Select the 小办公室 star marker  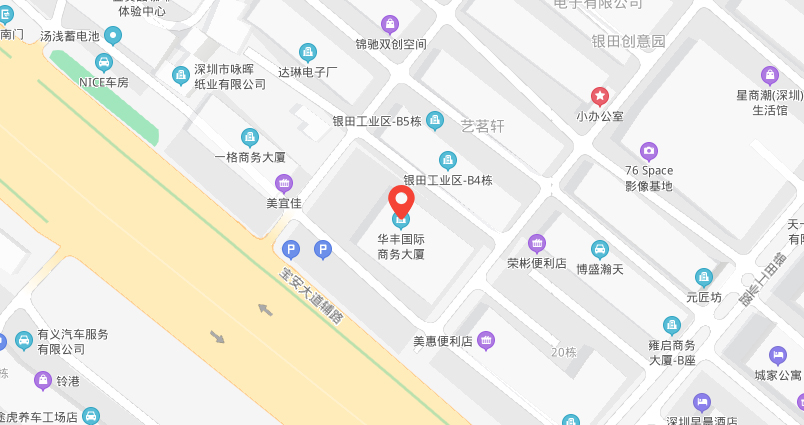pyautogui.click(x=599, y=96)
